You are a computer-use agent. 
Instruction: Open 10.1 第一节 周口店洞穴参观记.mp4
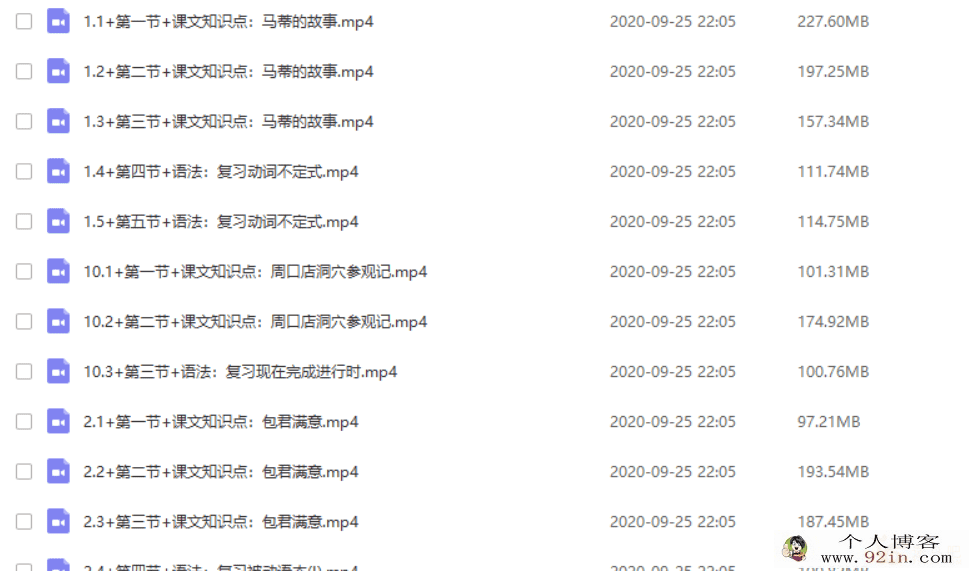coord(255,272)
